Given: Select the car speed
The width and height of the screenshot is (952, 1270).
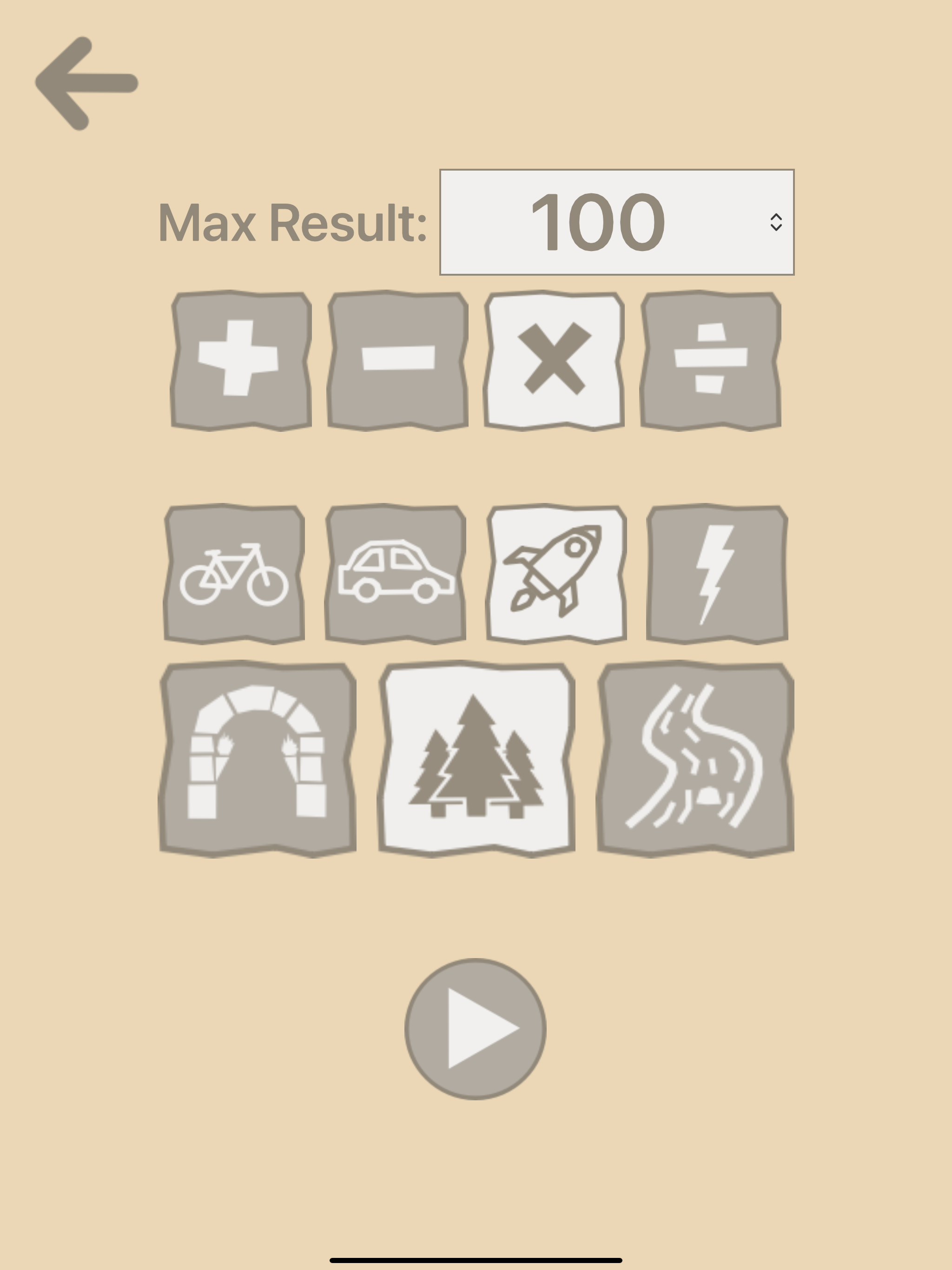Looking at the screenshot, I should point(396,574).
